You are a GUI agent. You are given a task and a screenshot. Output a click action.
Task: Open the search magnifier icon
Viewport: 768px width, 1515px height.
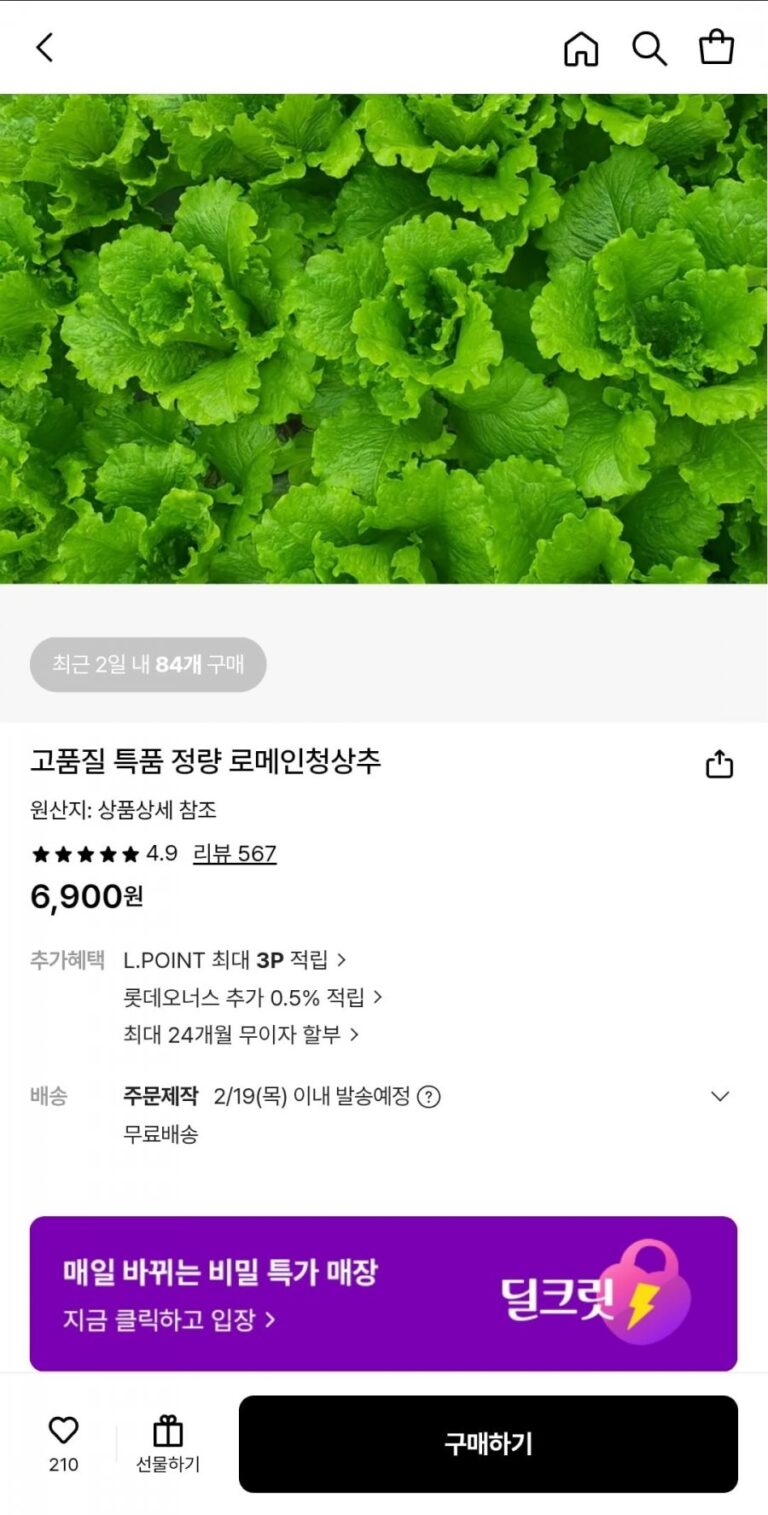[649, 48]
